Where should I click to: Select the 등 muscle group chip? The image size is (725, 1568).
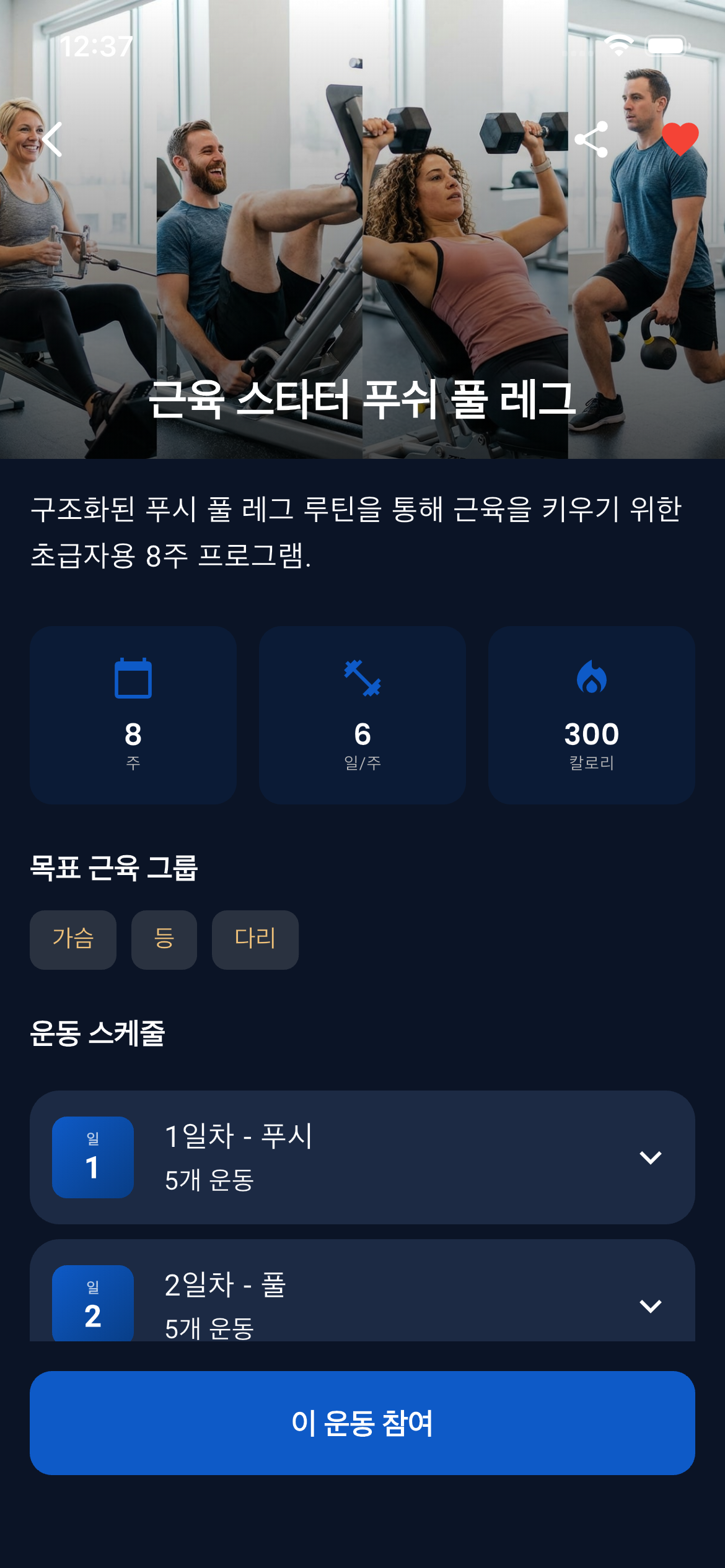click(x=164, y=939)
